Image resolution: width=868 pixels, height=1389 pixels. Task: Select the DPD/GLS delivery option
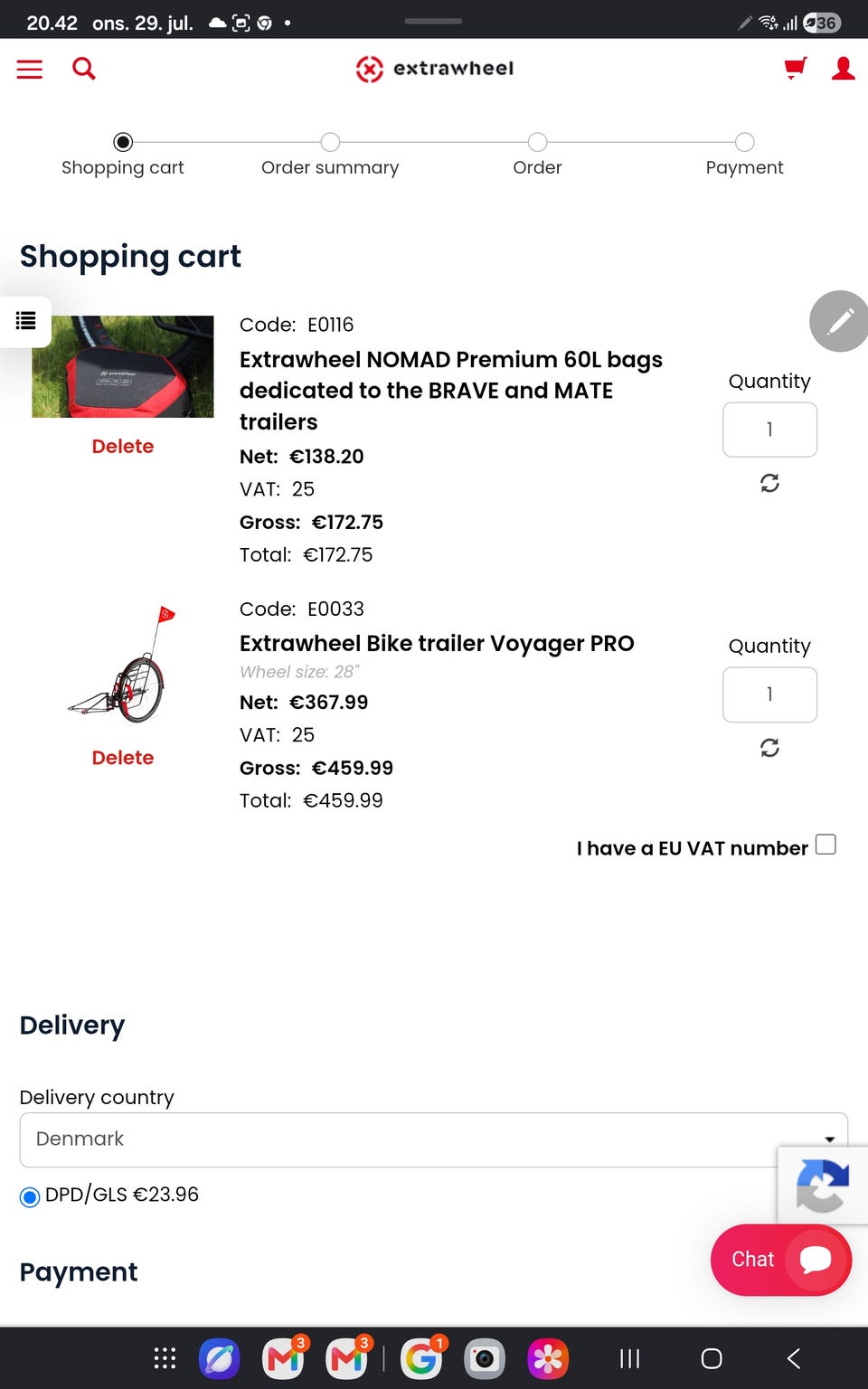[x=30, y=1196]
